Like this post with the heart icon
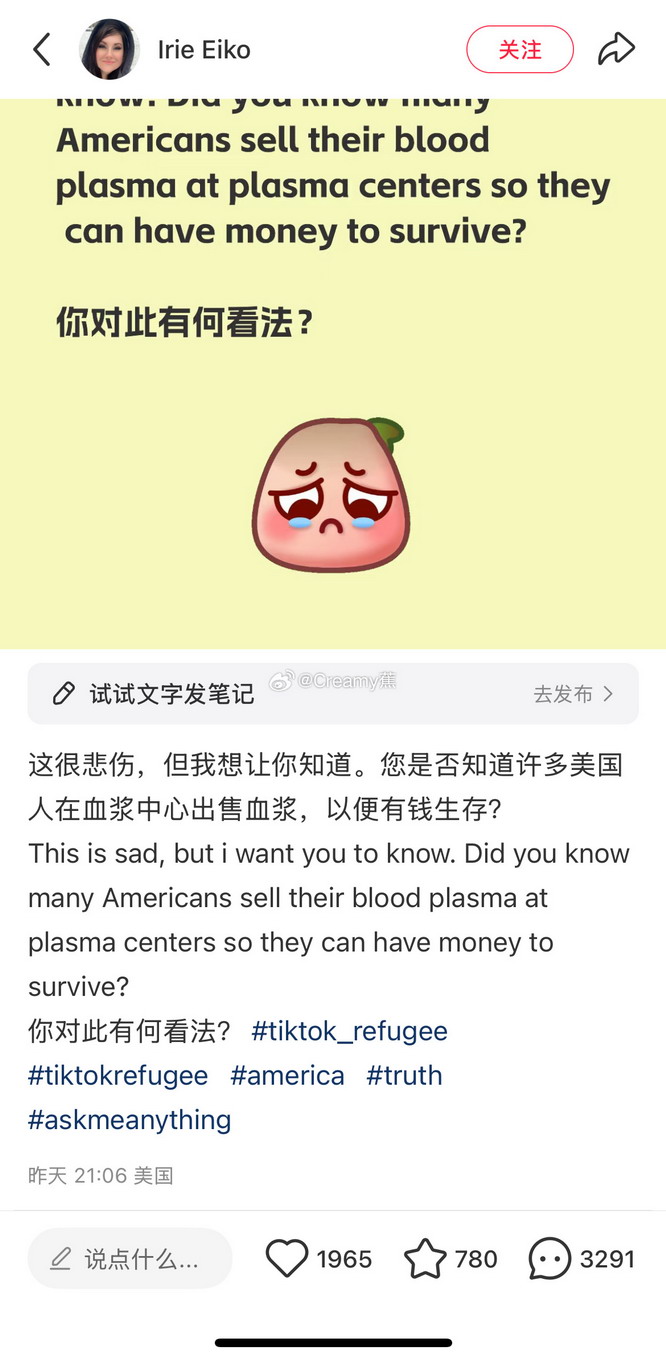The image size is (666, 1361). 288,1258
